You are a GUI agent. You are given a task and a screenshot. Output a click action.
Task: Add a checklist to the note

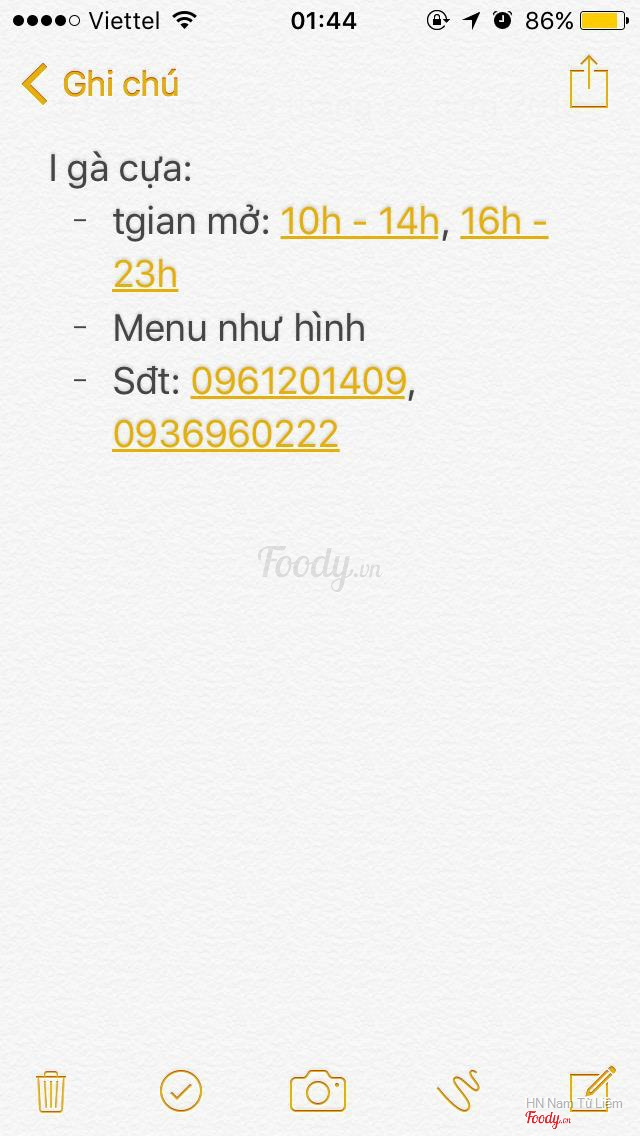click(181, 1090)
